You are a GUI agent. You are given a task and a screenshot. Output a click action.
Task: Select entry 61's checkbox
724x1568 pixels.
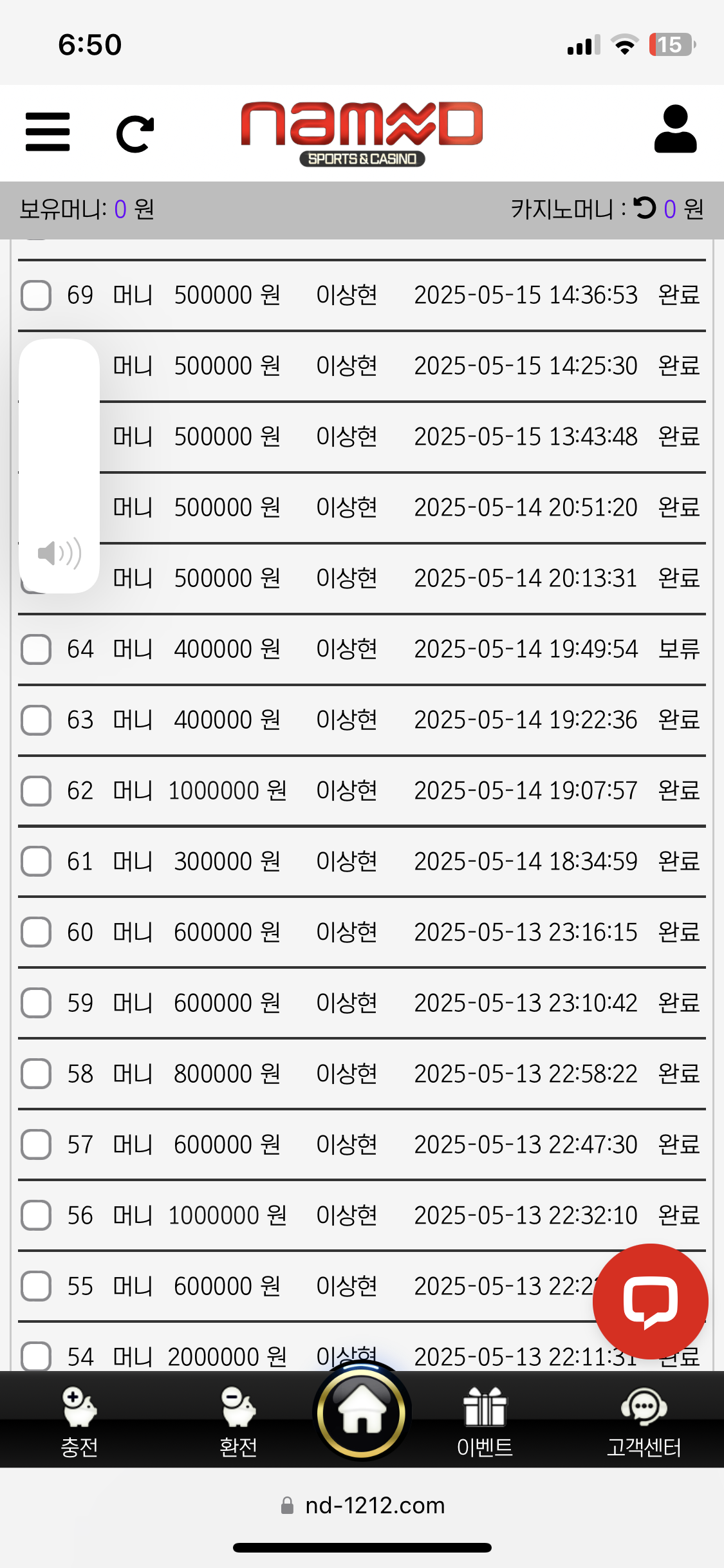coord(36,862)
